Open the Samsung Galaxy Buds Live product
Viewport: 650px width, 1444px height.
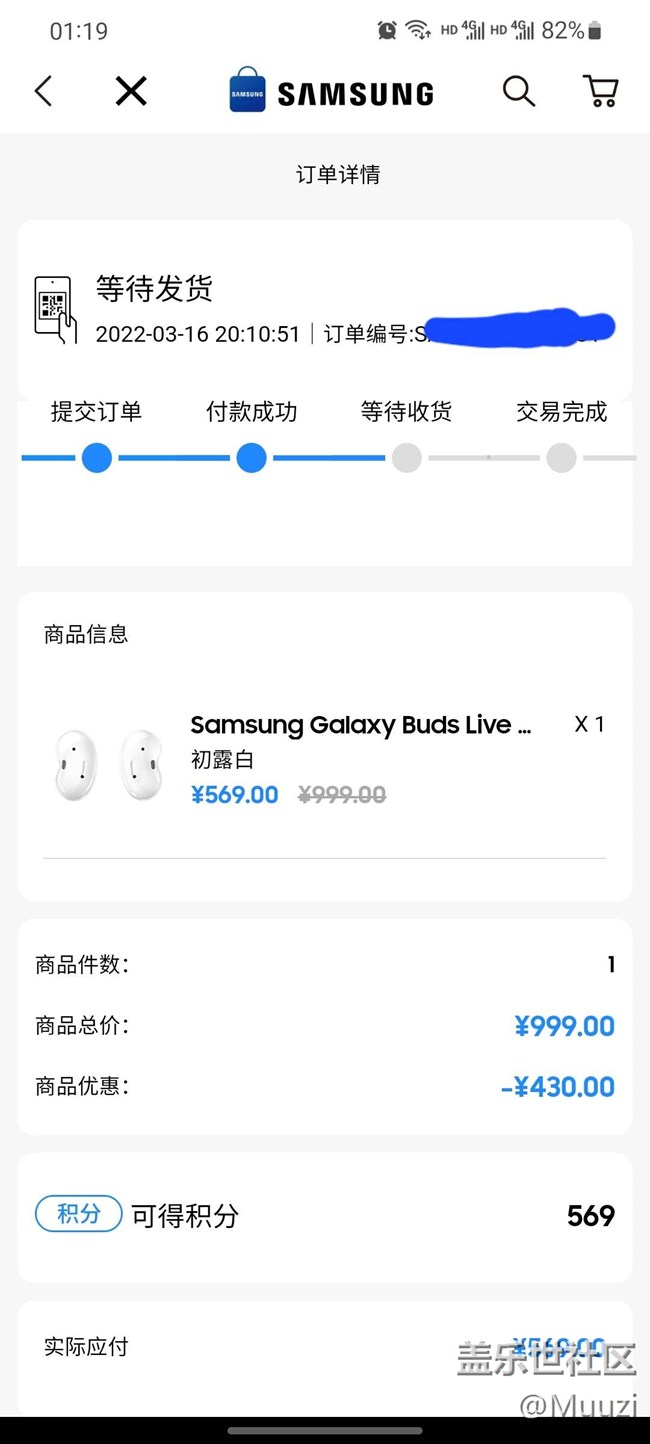coord(360,725)
